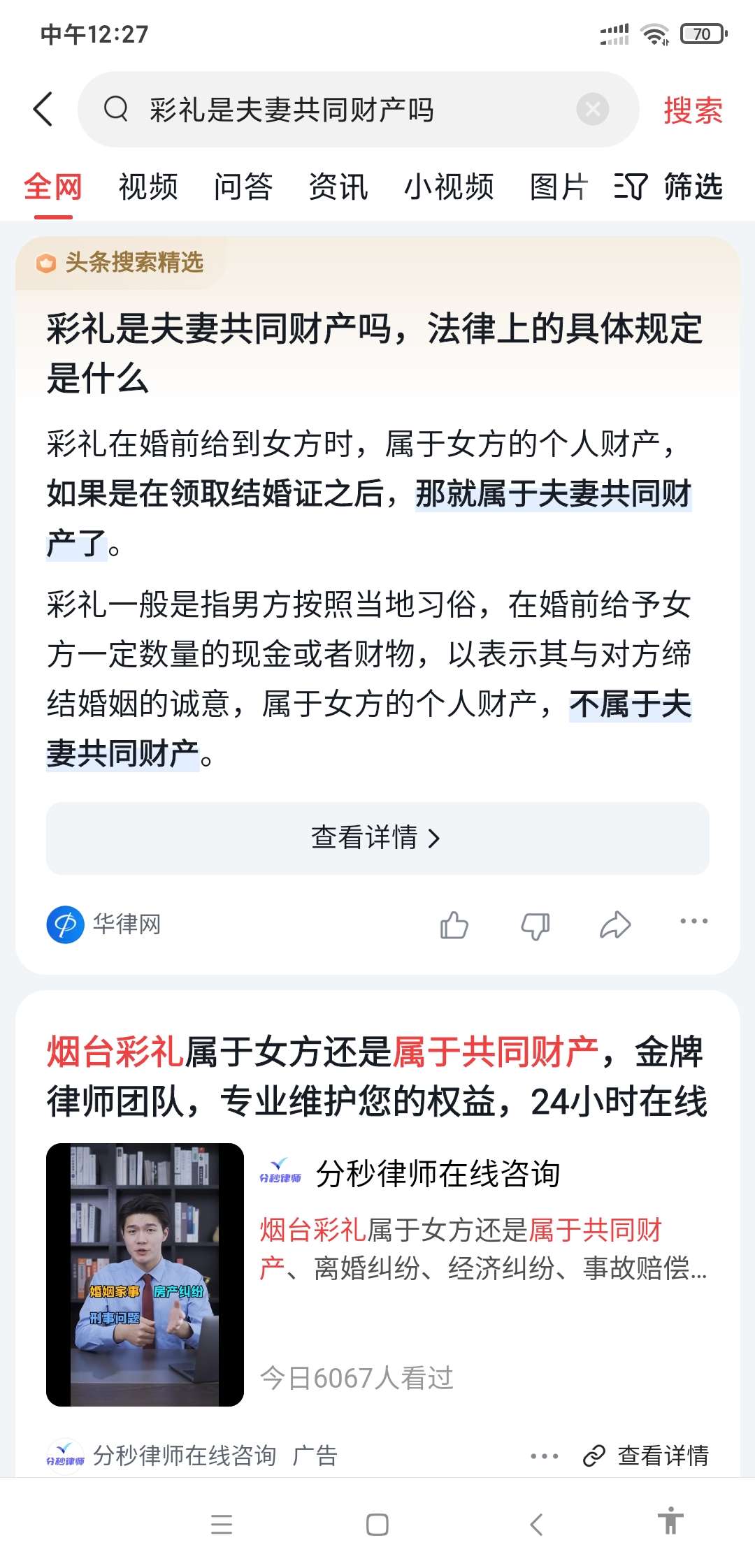Open the 烟台彩礼 lawyer ad result
This screenshot has height=1568, width=755.
377,1077
